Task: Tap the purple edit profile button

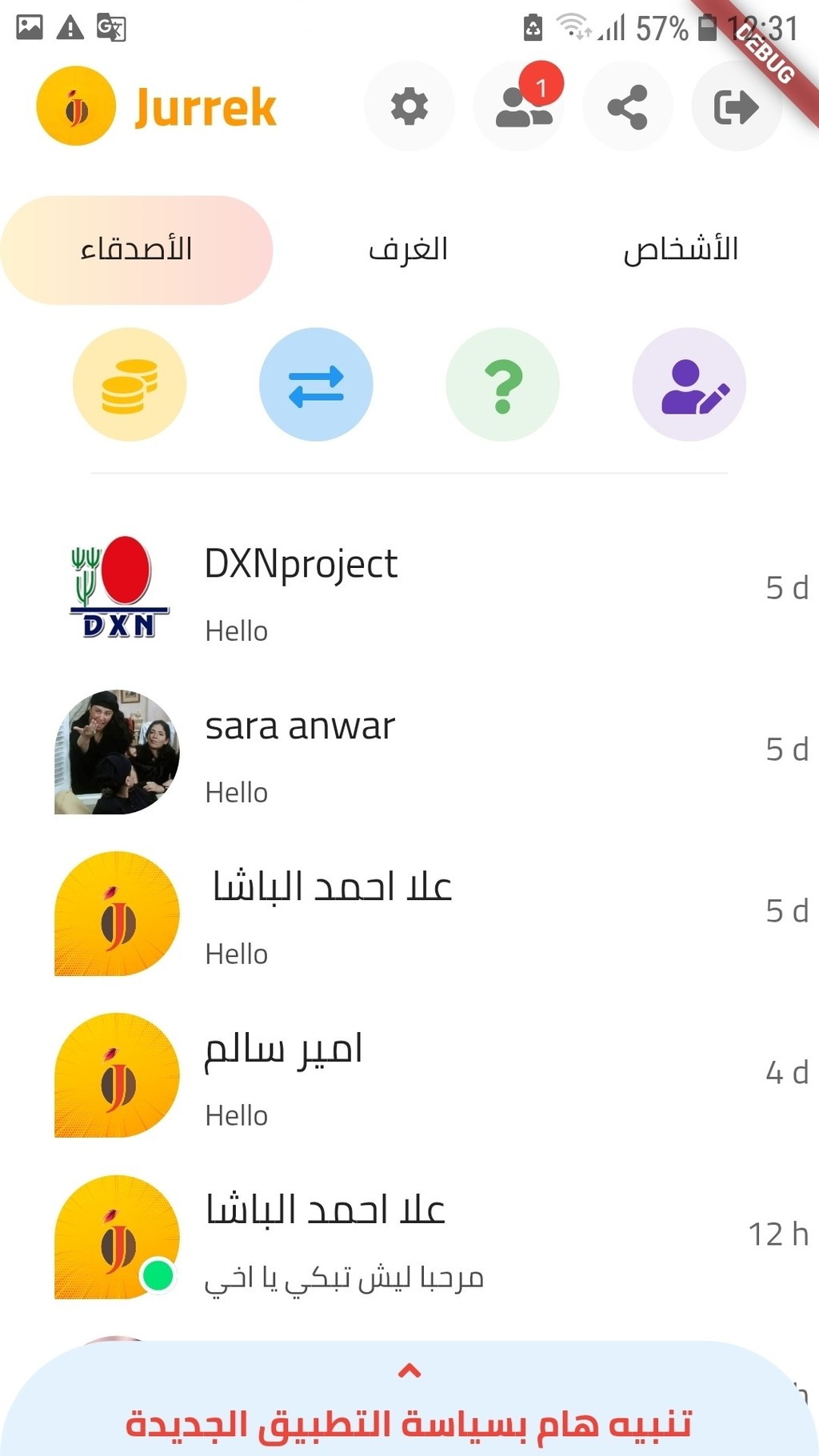Action: [689, 384]
